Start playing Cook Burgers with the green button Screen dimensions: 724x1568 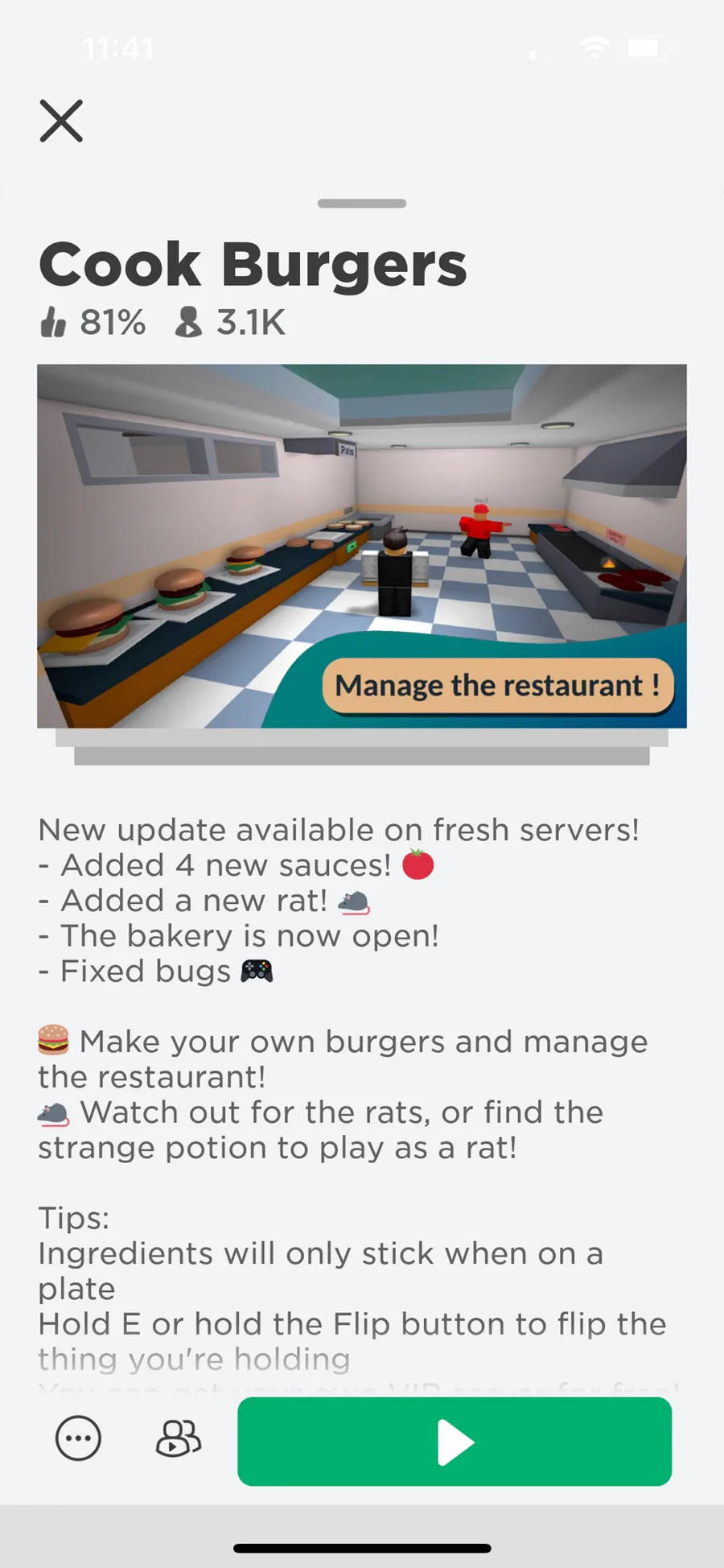click(x=455, y=1442)
